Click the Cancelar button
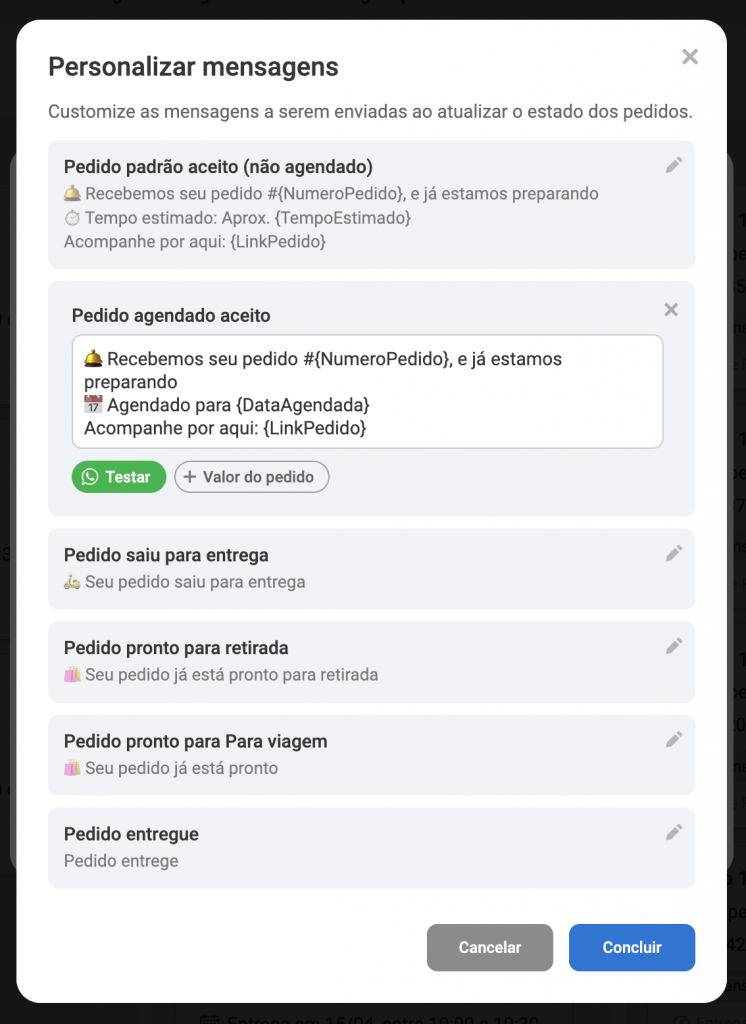 489,947
